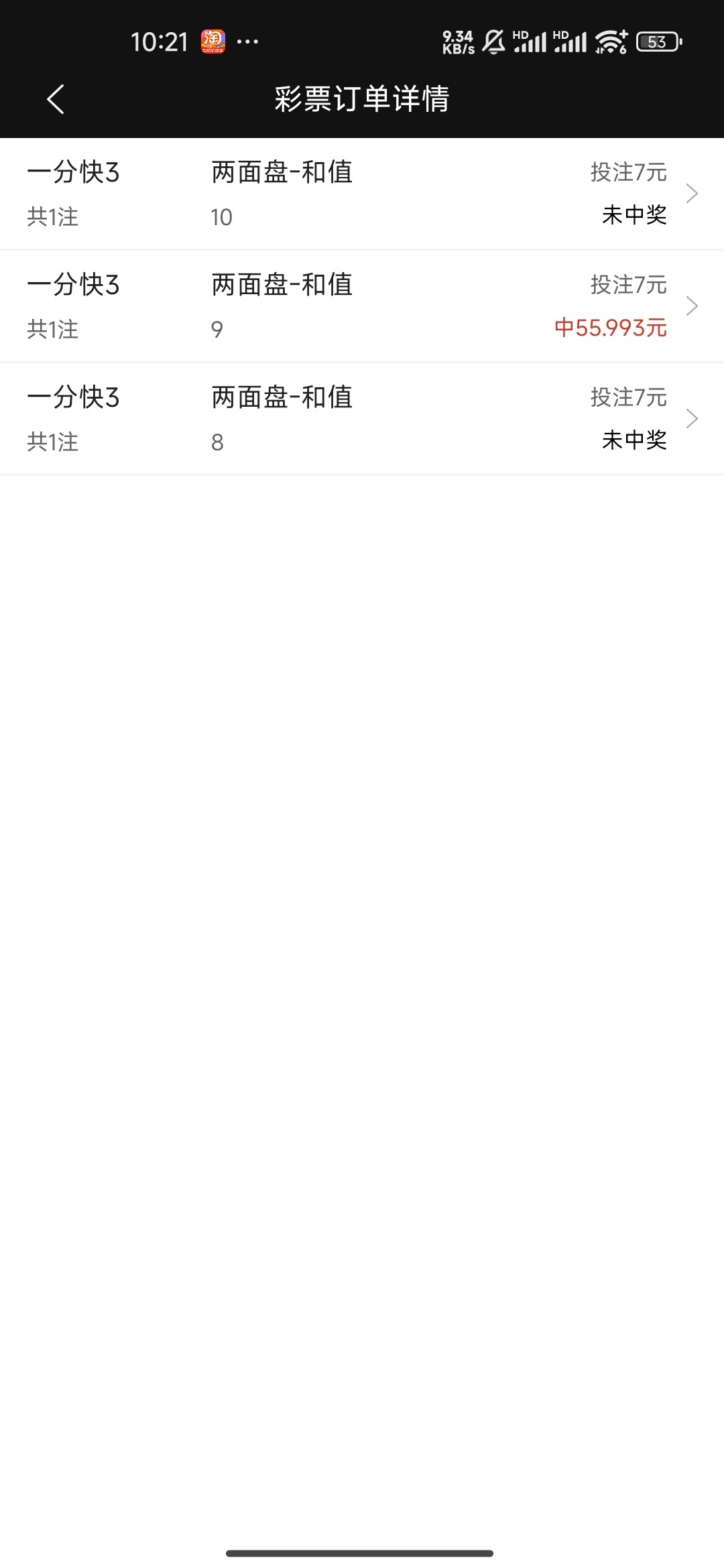Expand the winning order marked 中55.993元

click(x=692, y=306)
